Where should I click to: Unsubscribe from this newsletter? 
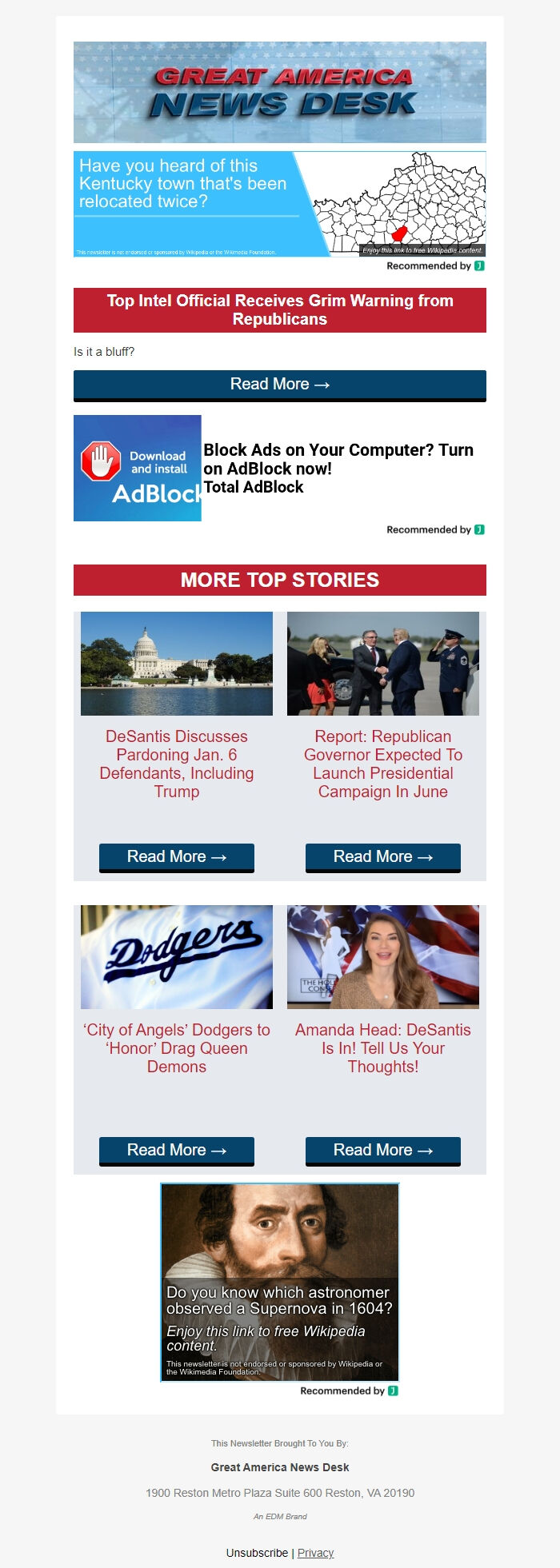coord(257,1553)
